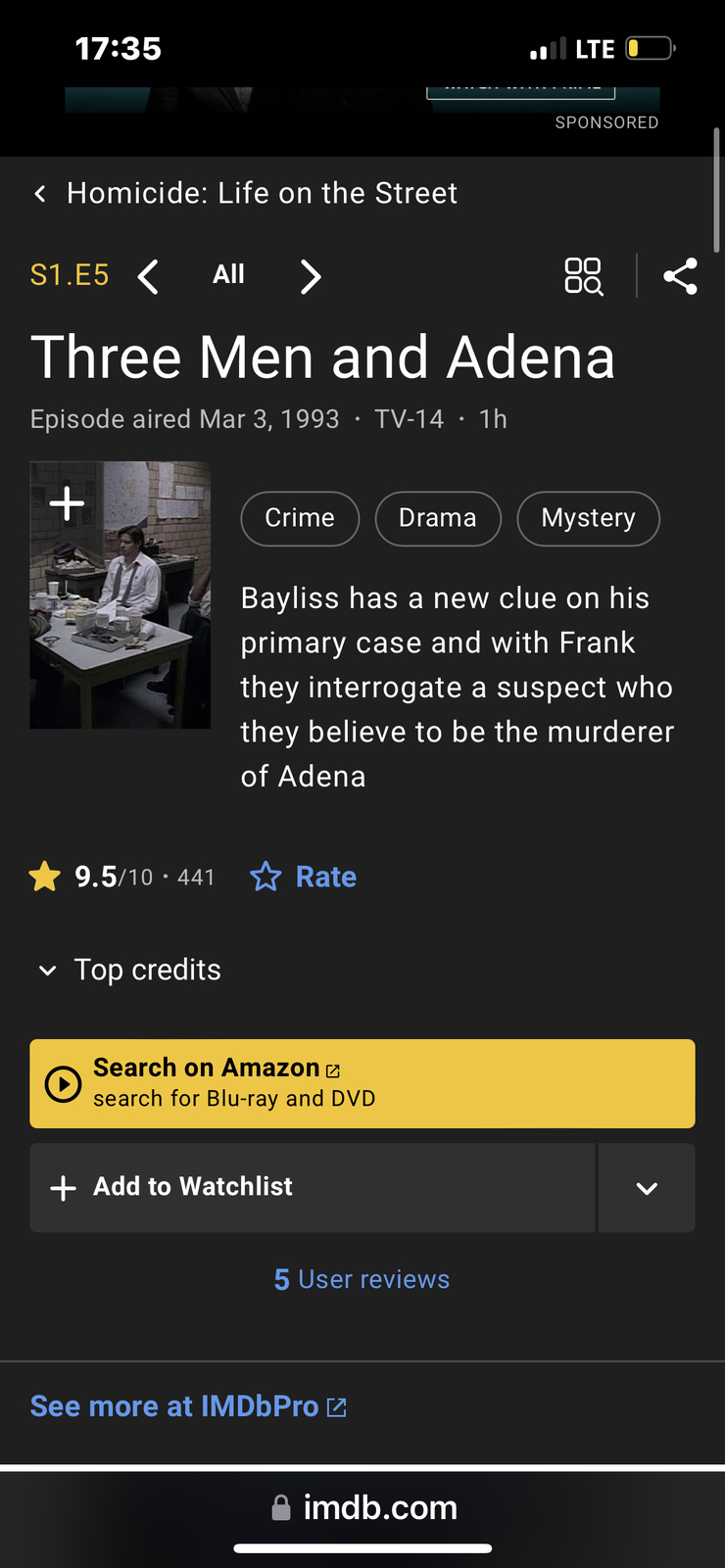Viewport: 725px width, 1568px height.
Task: Open the episode guide grid icon
Action: [583, 276]
